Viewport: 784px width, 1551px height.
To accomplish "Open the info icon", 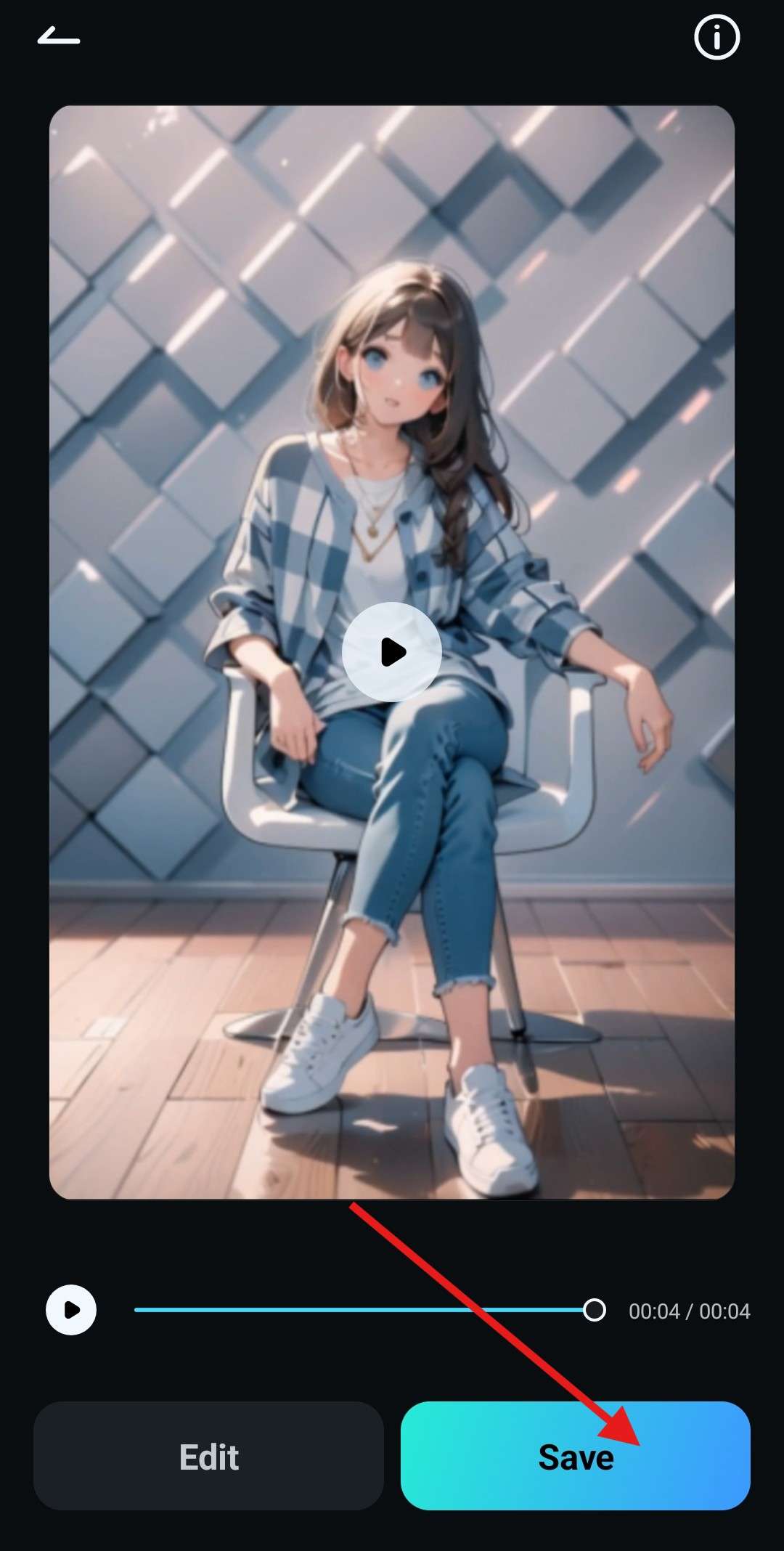I will (x=716, y=38).
